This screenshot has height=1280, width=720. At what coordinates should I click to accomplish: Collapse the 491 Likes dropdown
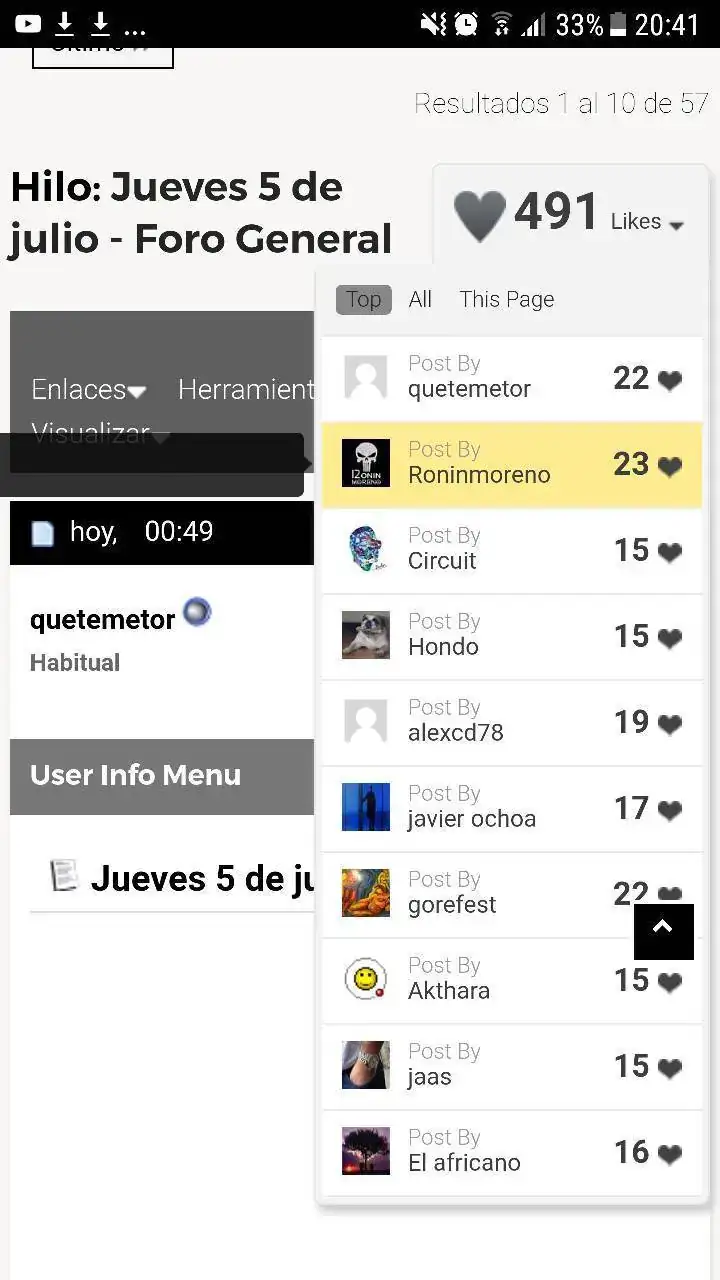646,222
